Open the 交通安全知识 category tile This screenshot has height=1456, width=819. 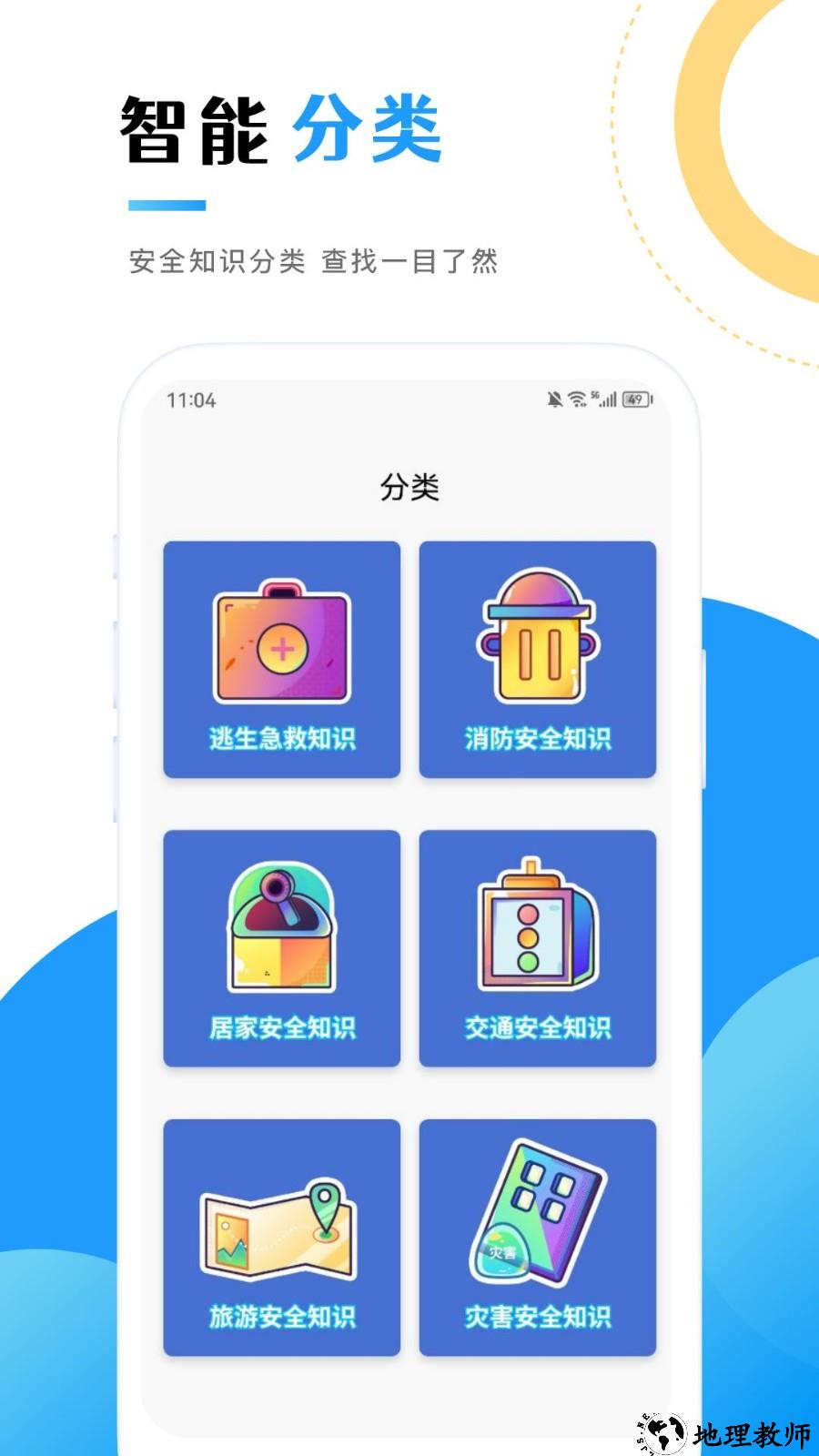[539, 951]
